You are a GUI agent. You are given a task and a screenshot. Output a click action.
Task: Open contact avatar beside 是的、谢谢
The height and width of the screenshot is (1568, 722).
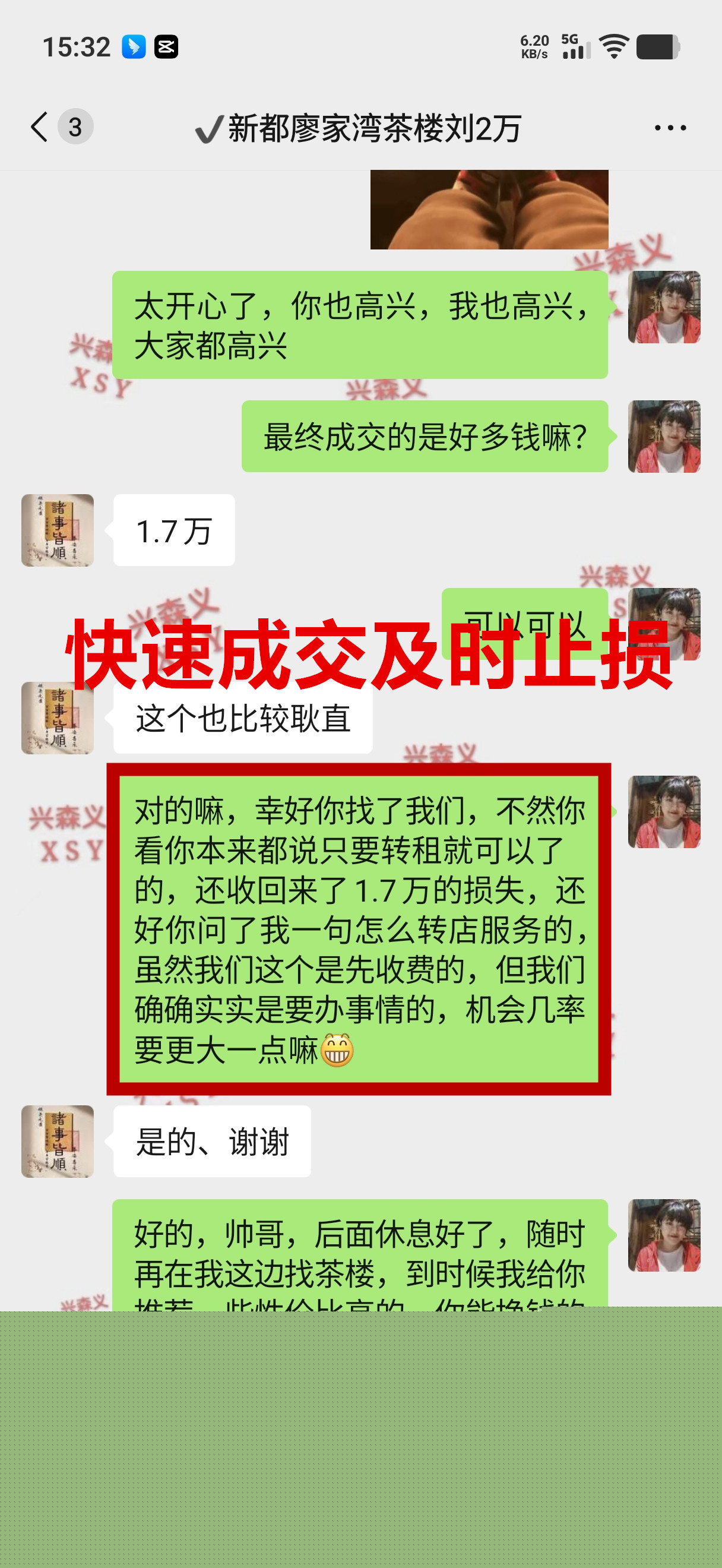pyautogui.click(x=58, y=1141)
